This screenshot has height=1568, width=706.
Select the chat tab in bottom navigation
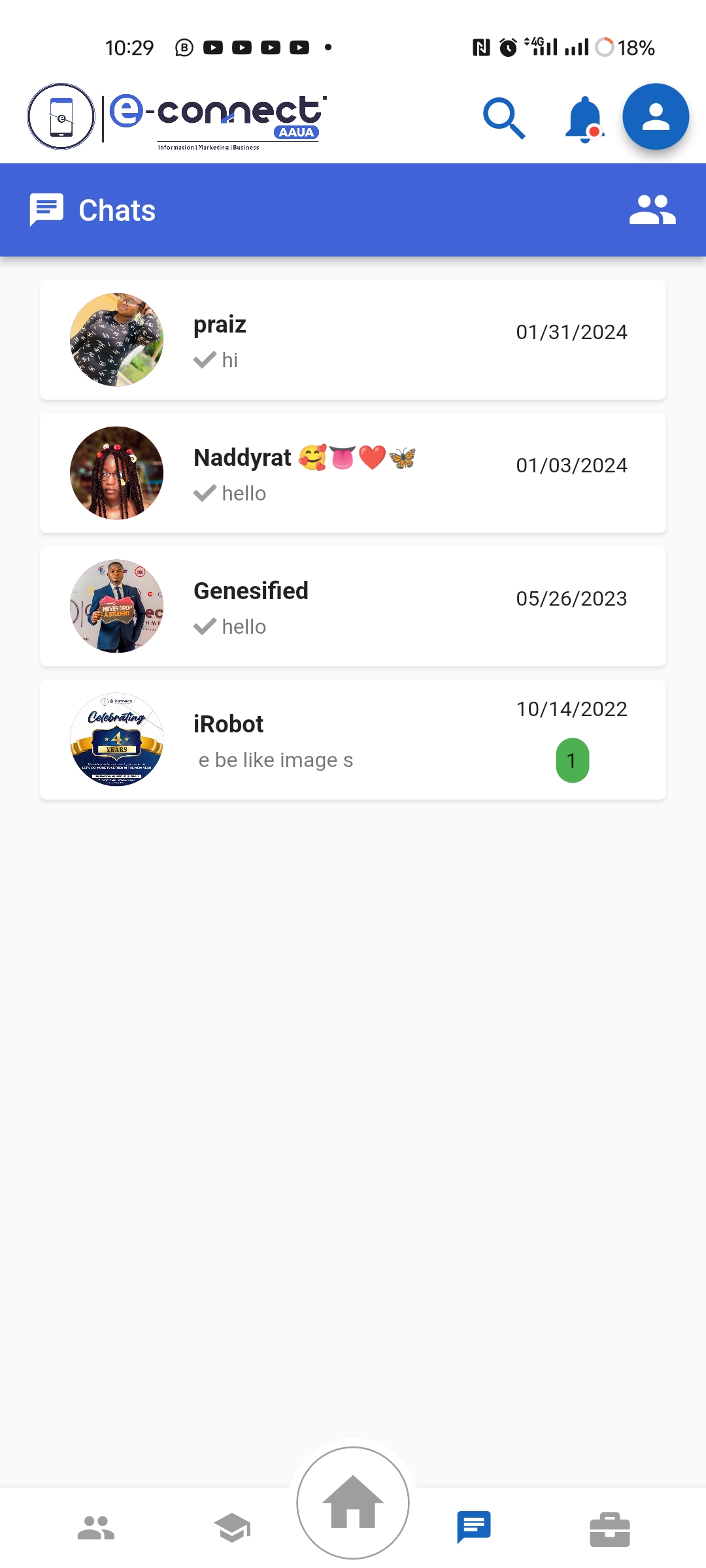pos(474,1527)
